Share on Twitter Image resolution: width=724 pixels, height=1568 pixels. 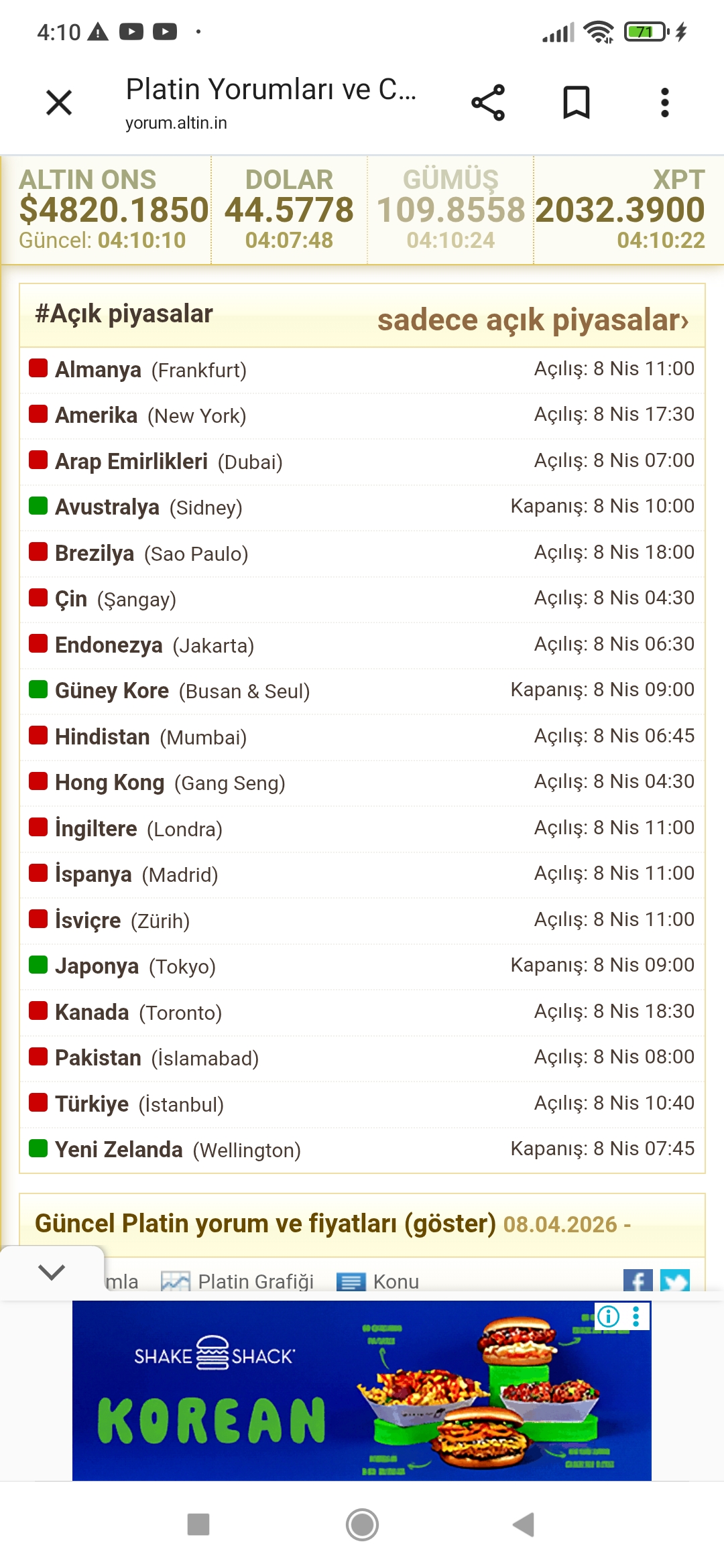[x=674, y=1281]
